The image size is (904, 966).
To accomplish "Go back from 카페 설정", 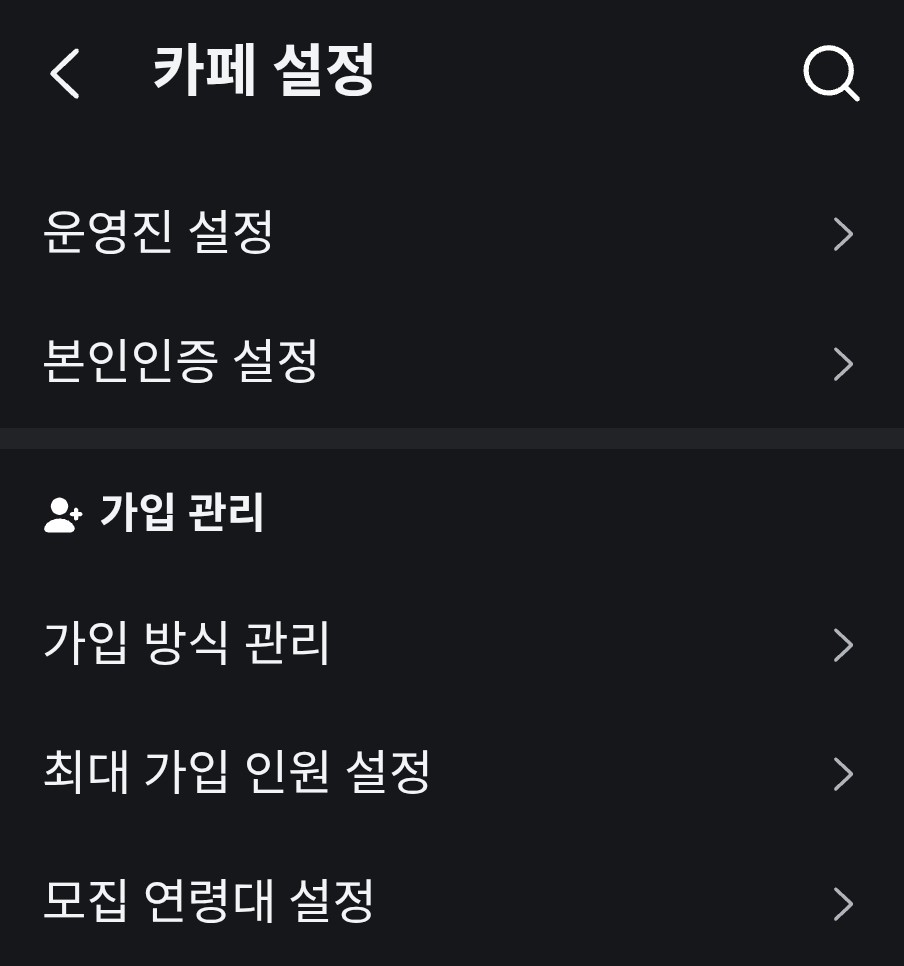I will (x=65, y=74).
